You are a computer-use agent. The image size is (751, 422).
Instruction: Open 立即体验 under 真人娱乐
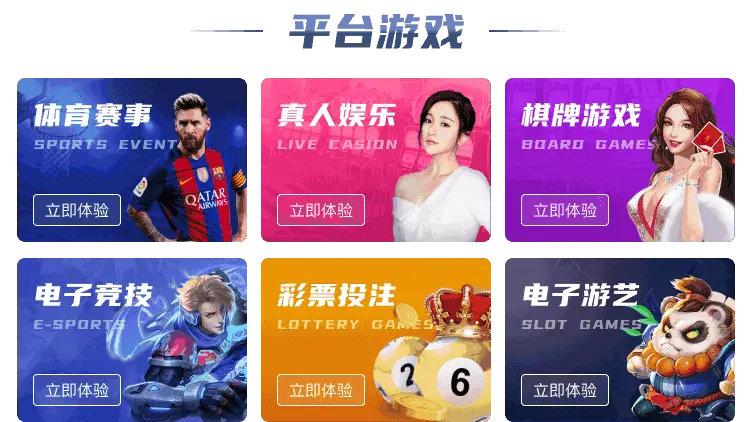[321, 210]
